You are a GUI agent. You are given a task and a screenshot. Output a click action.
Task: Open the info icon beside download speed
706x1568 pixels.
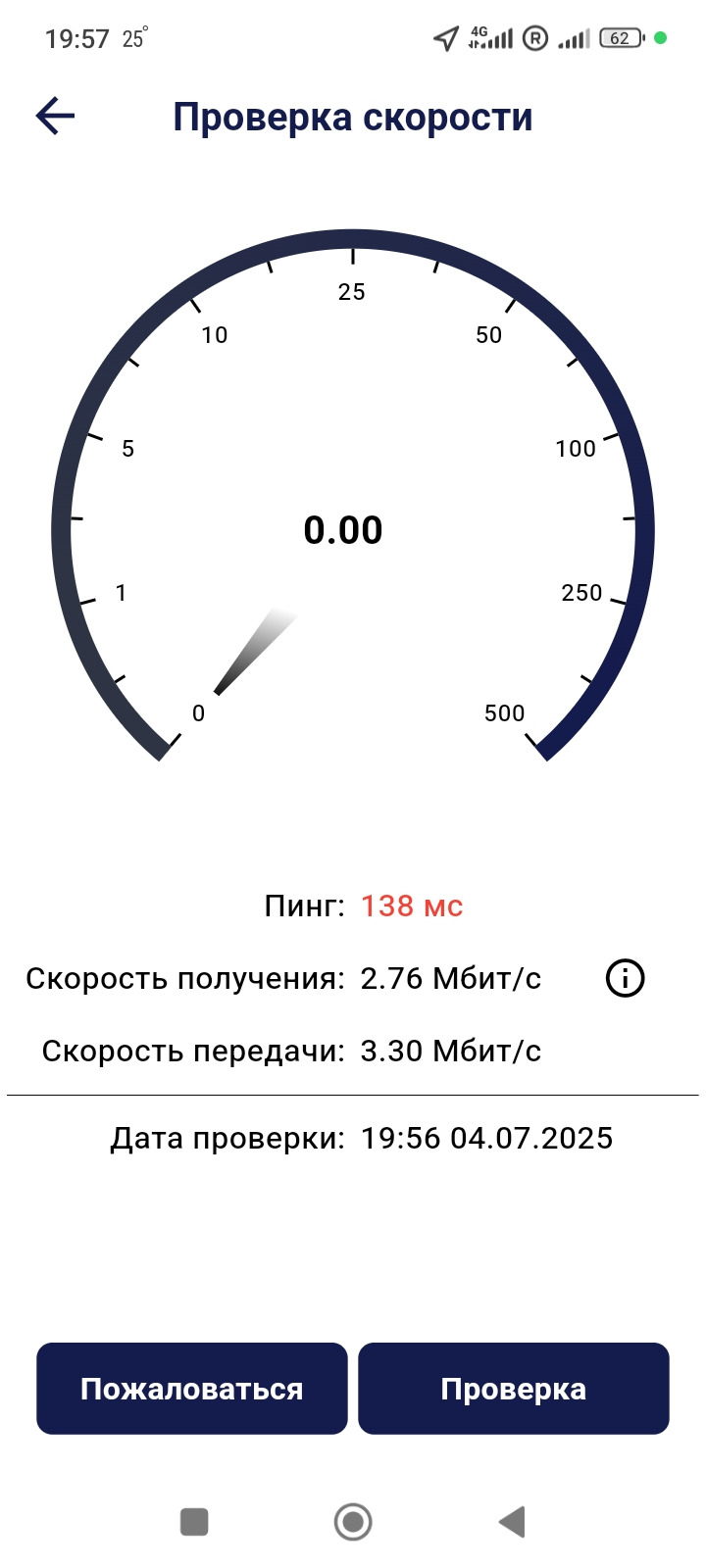[625, 978]
